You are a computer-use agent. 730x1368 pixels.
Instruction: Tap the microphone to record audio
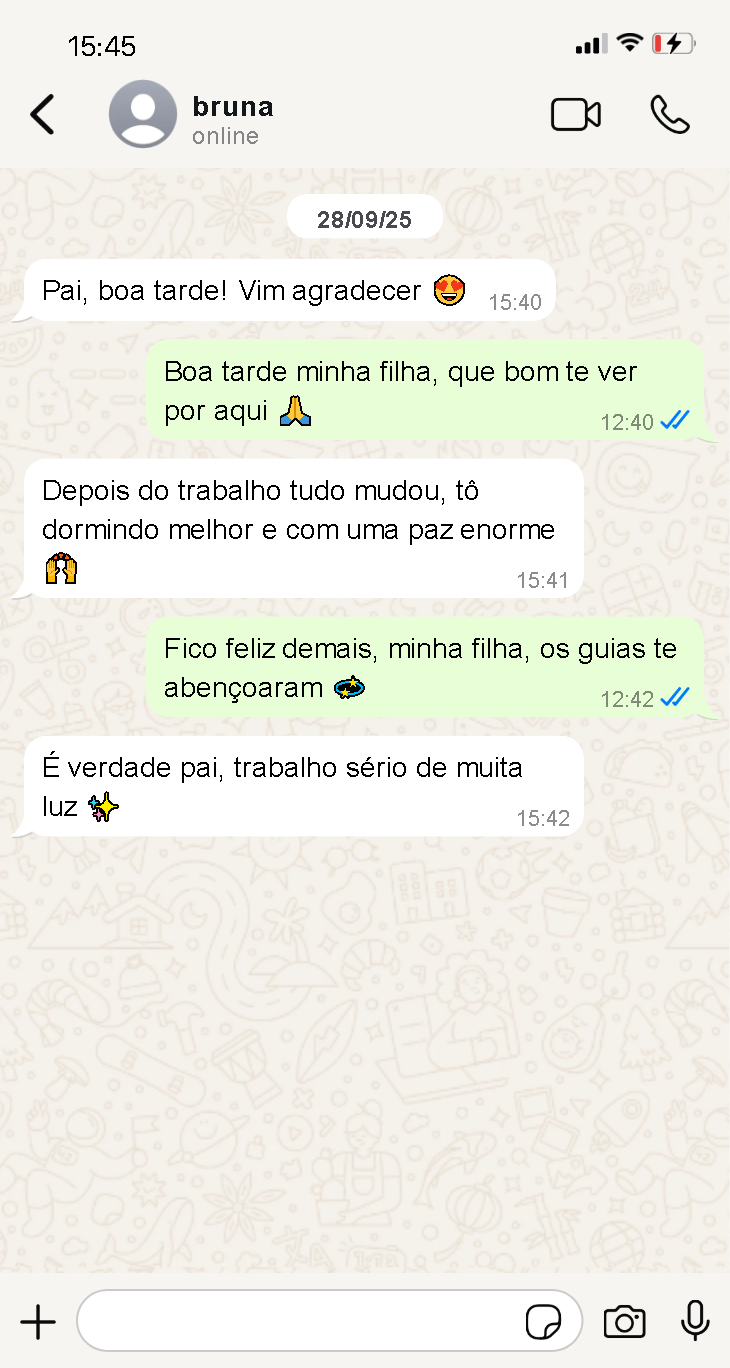coord(695,1321)
